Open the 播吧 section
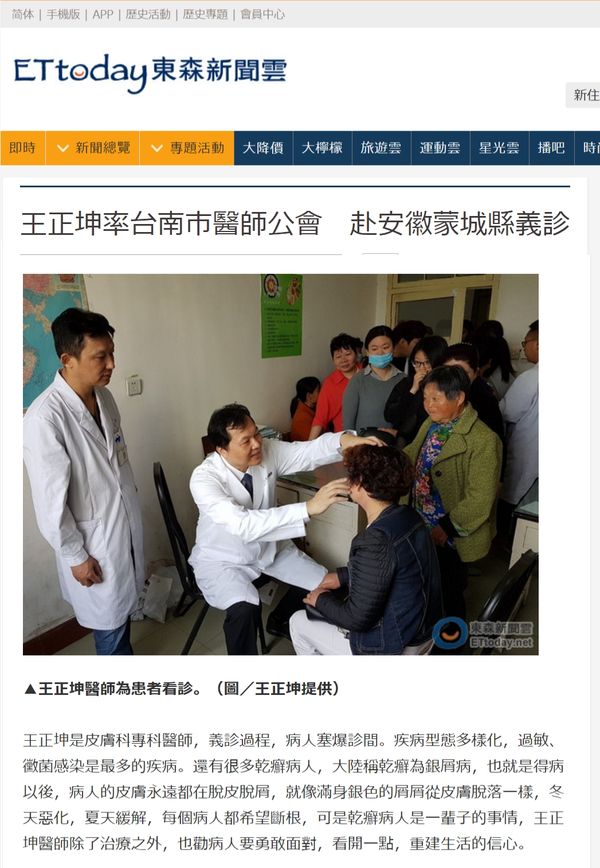 (x=551, y=148)
